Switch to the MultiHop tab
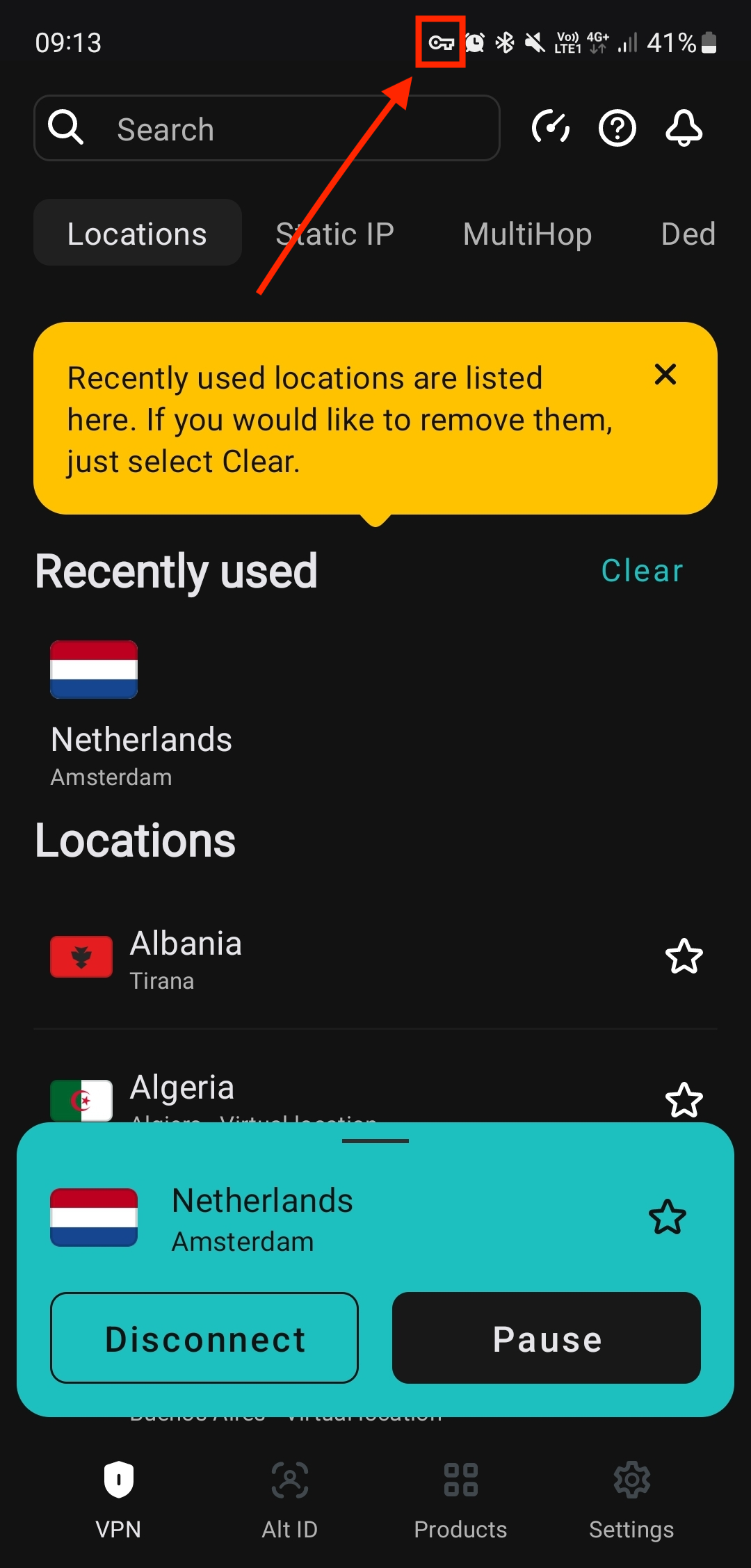This screenshot has width=751, height=1568. point(527,234)
